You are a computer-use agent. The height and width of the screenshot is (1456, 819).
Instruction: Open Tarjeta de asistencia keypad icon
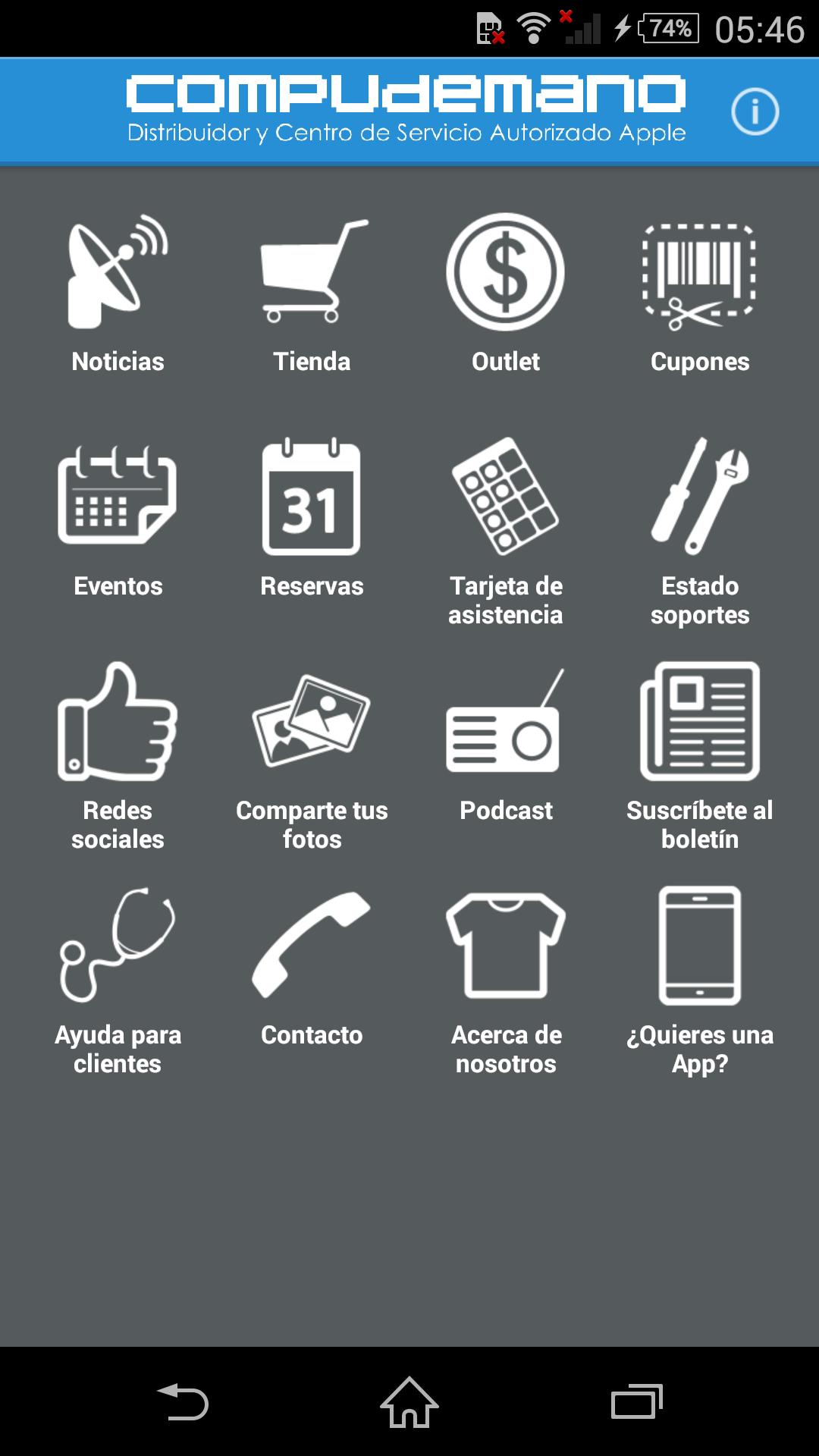pyautogui.click(x=506, y=497)
